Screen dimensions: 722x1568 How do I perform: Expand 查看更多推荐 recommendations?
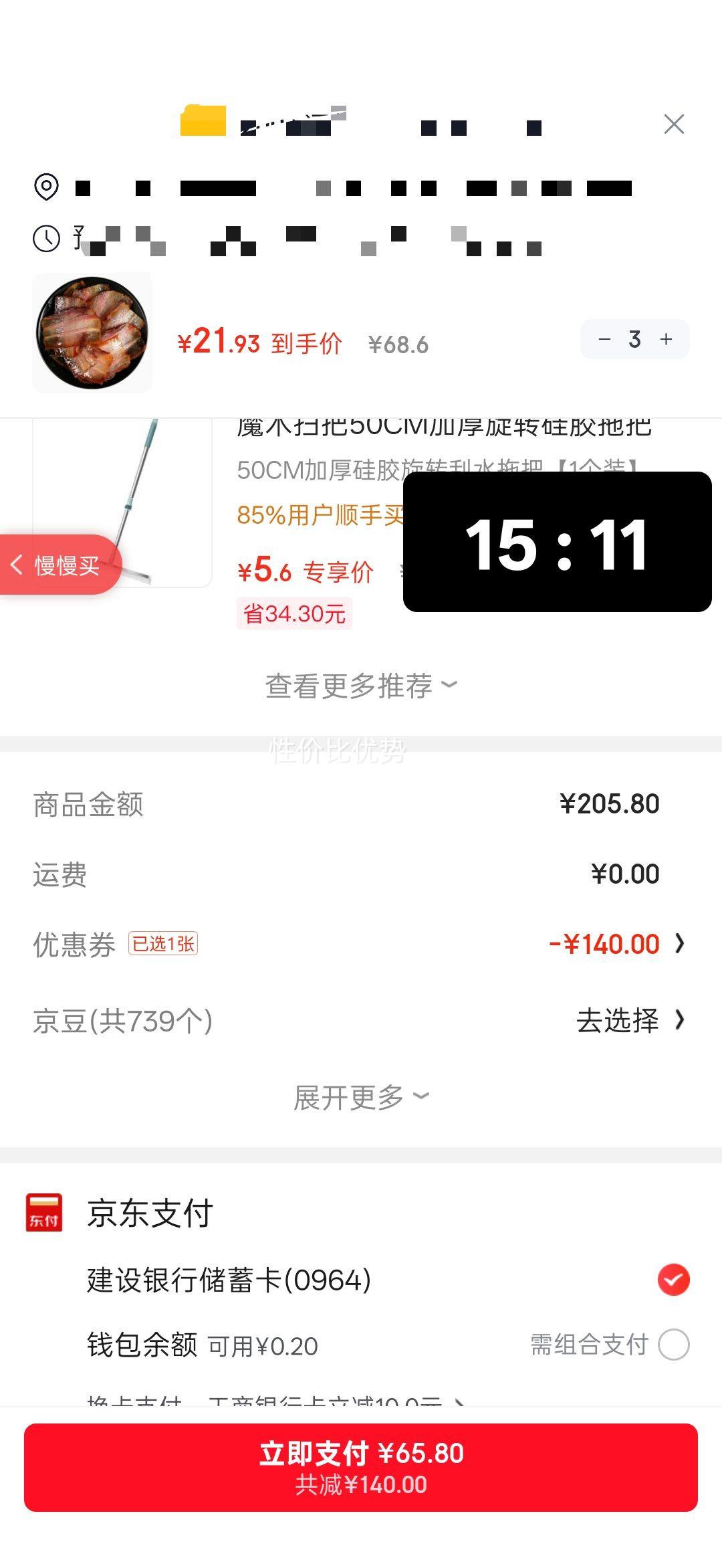(359, 684)
